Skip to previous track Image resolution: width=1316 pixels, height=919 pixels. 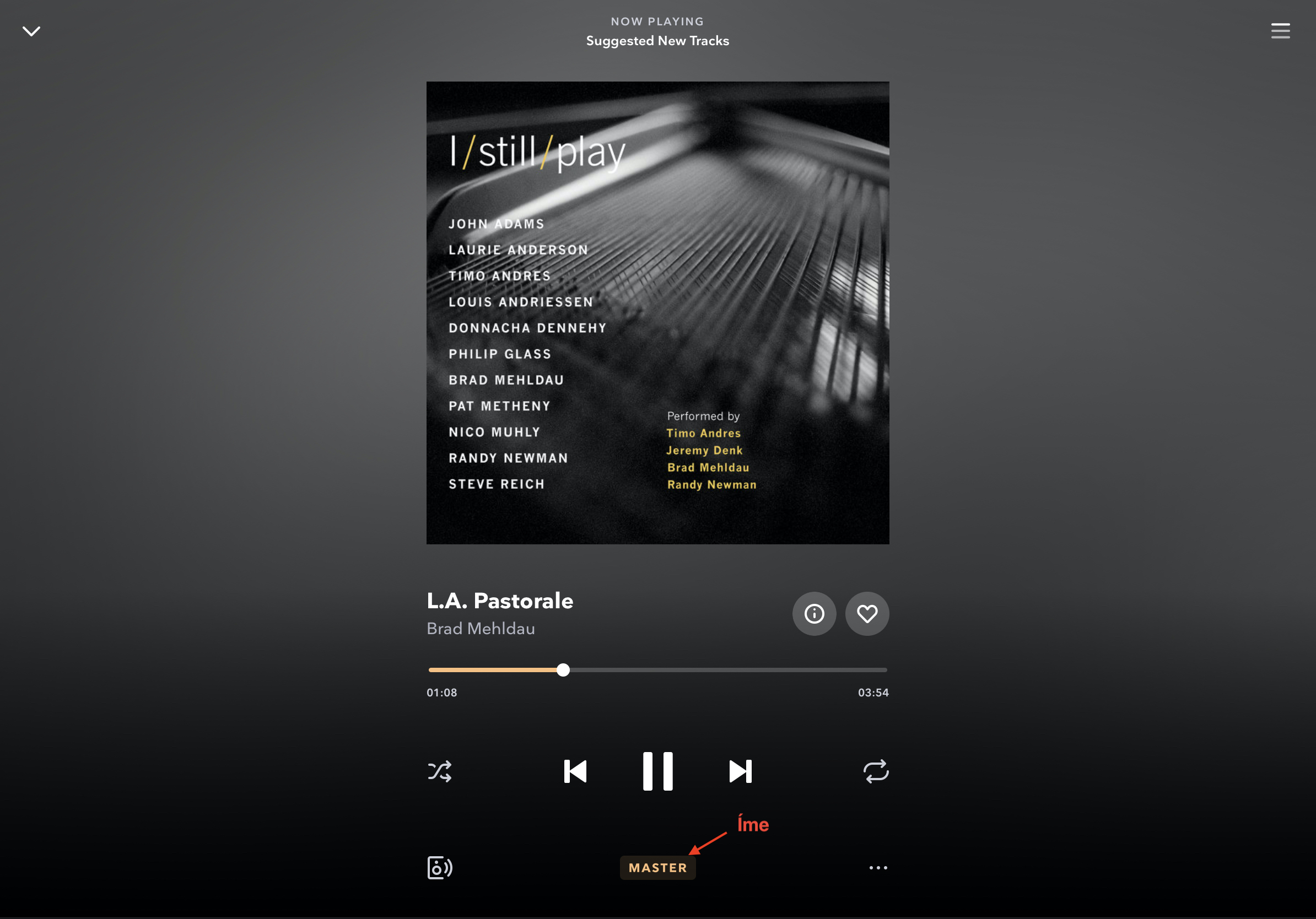click(575, 771)
